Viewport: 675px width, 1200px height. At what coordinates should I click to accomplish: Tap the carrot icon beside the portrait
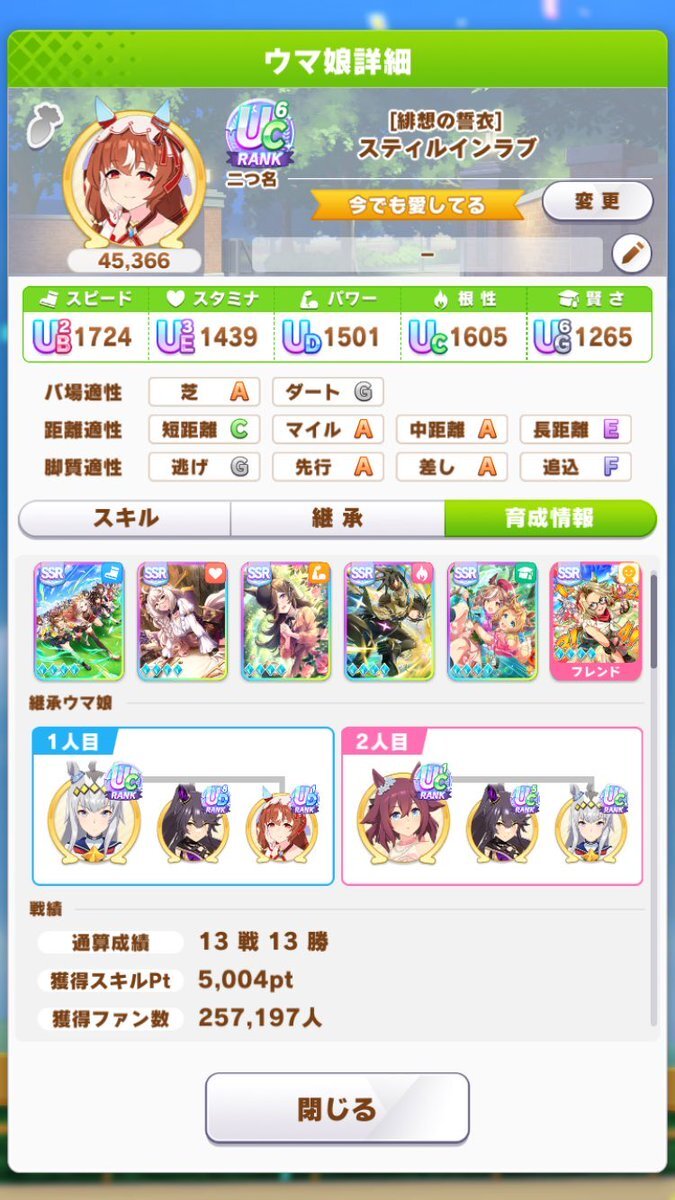[x=41, y=127]
